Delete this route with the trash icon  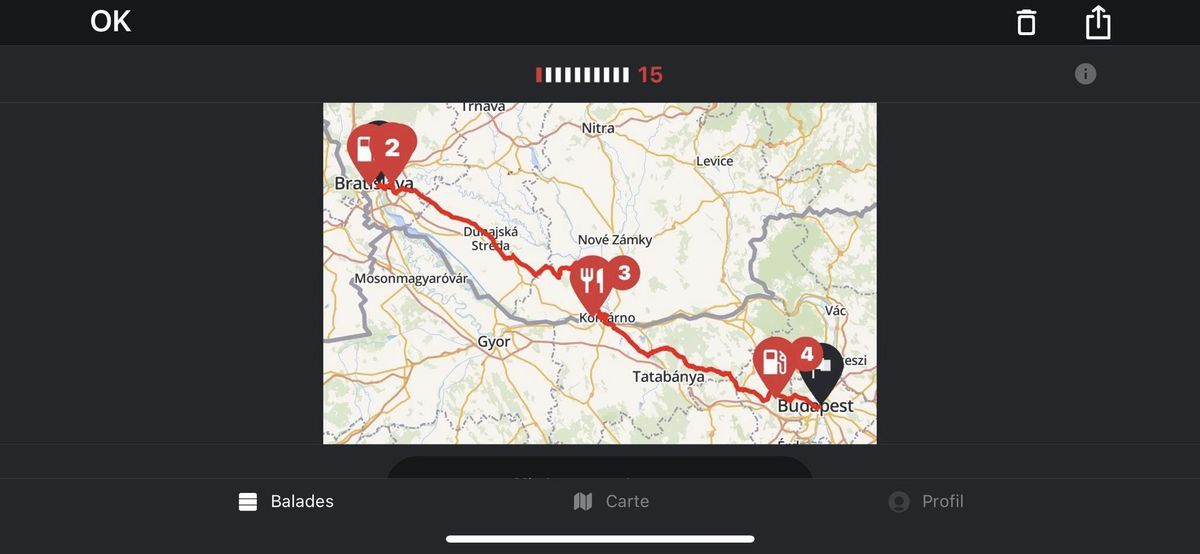pos(1026,22)
